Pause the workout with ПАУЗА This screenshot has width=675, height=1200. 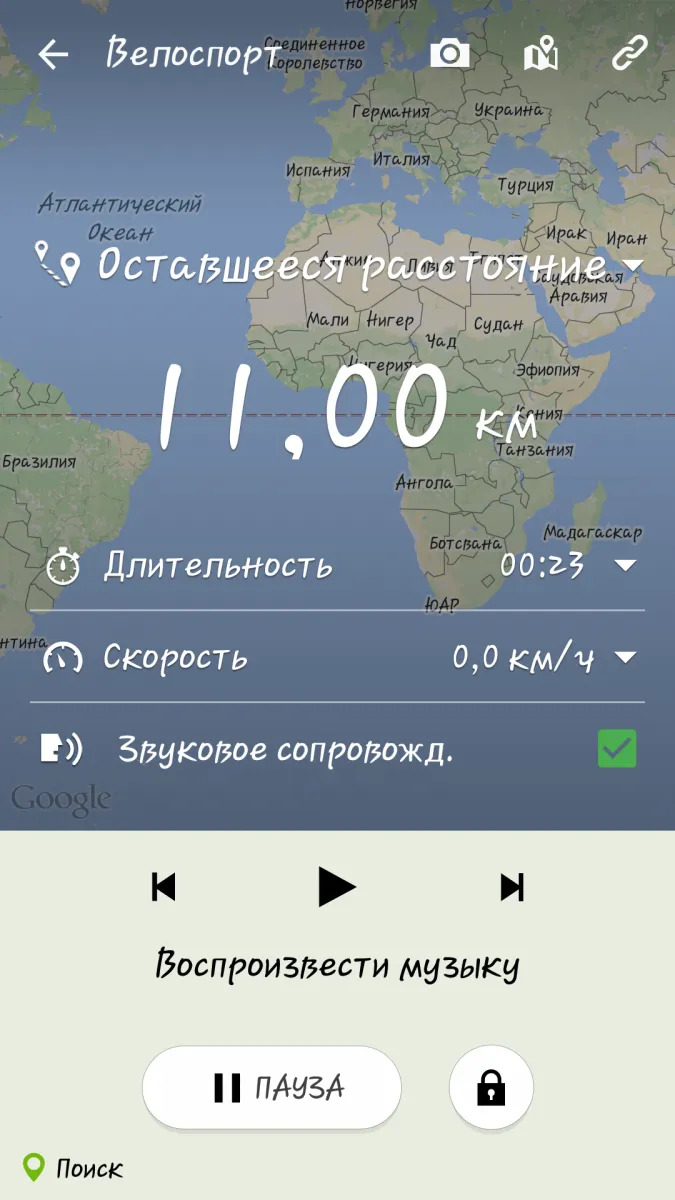tap(272, 1088)
